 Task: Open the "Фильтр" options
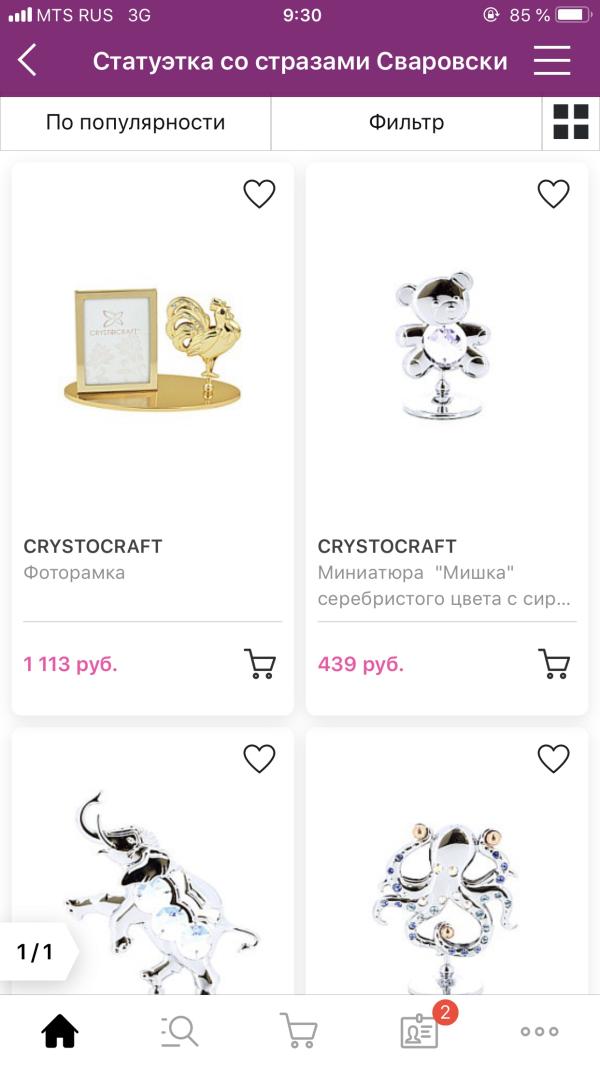pos(406,123)
